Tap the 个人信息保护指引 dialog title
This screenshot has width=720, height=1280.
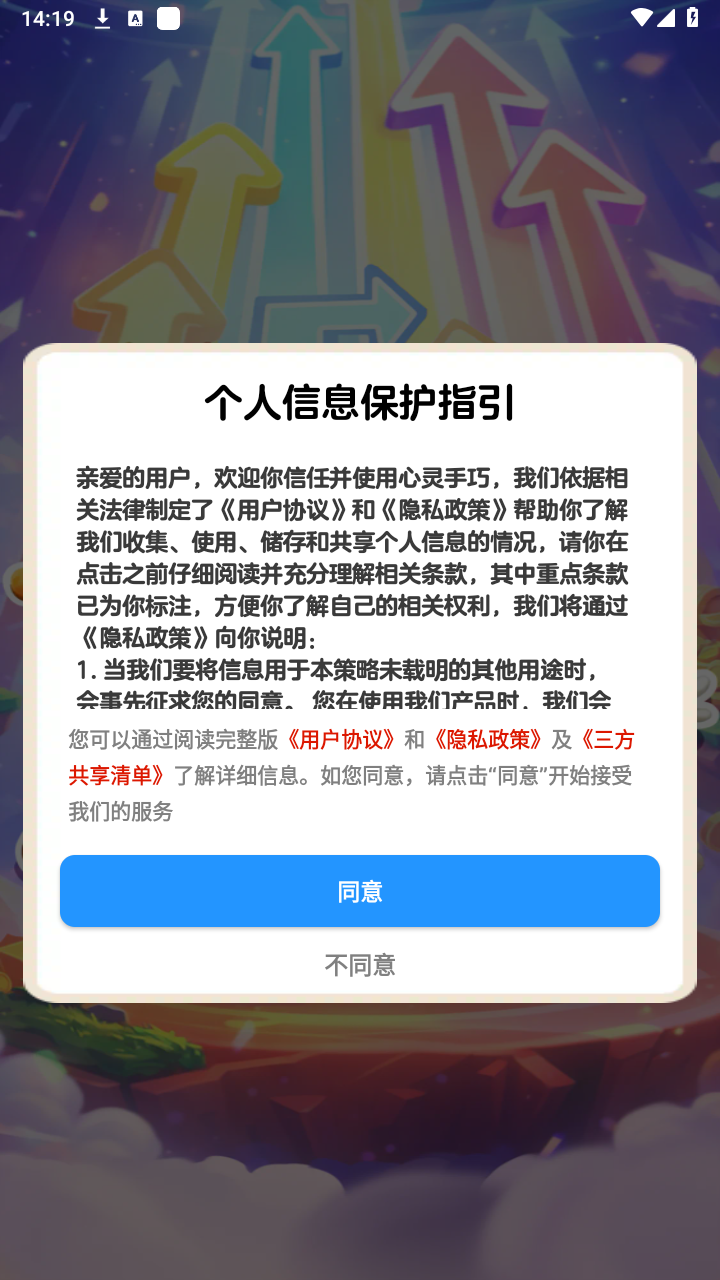[360, 401]
